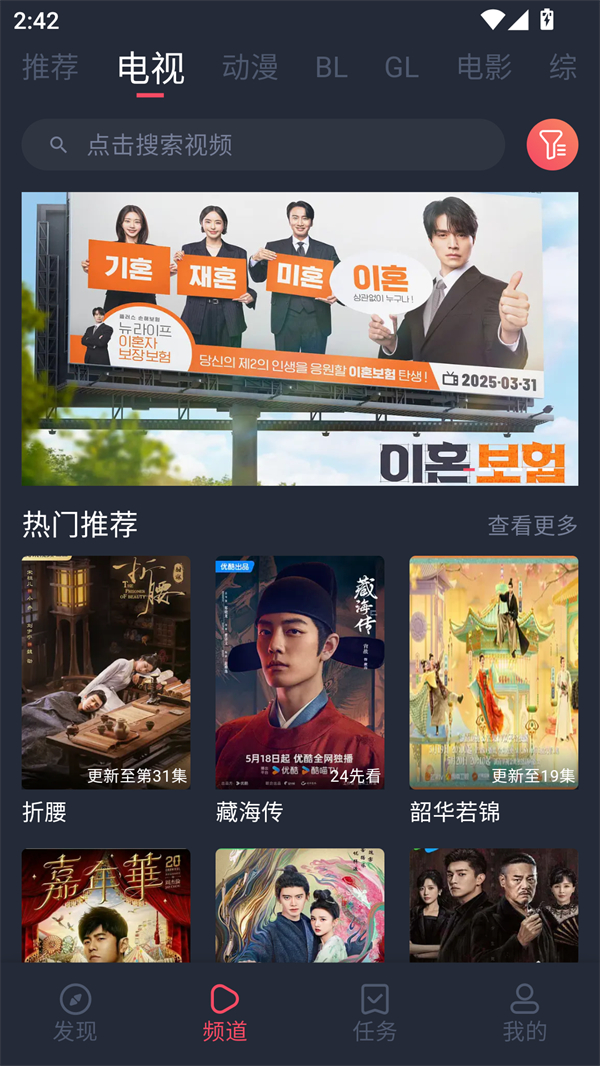The height and width of the screenshot is (1066, 600).
Task: Select the BL tab
Action: tap(331, 67)
